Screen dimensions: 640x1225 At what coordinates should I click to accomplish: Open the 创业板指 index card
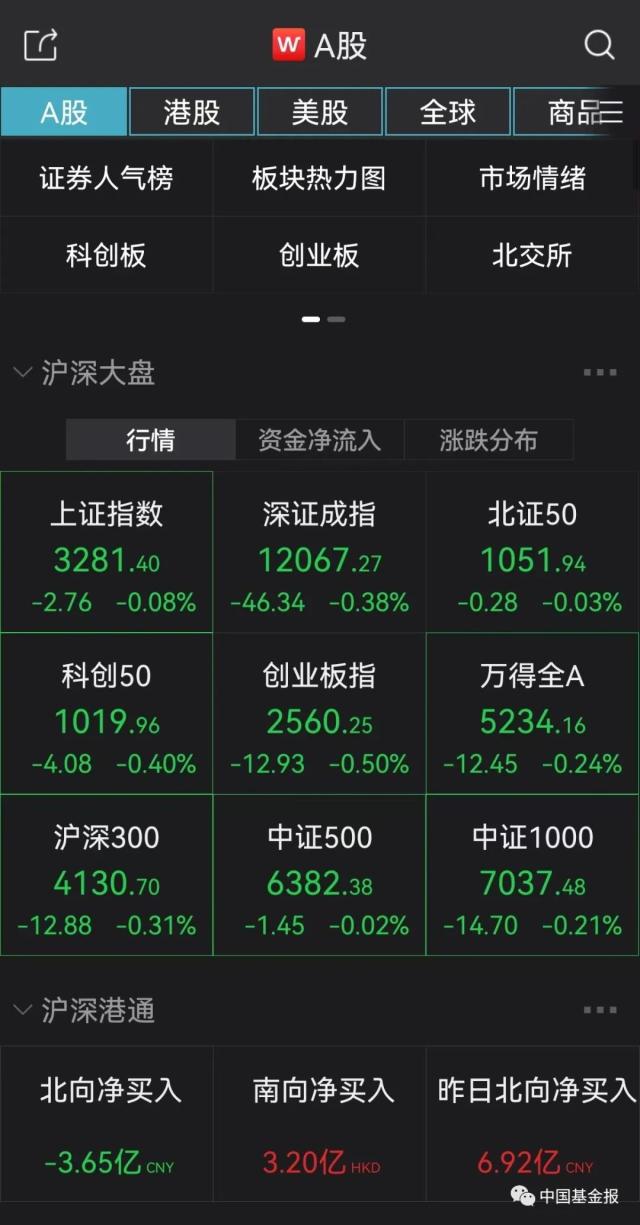pos(319,714)
